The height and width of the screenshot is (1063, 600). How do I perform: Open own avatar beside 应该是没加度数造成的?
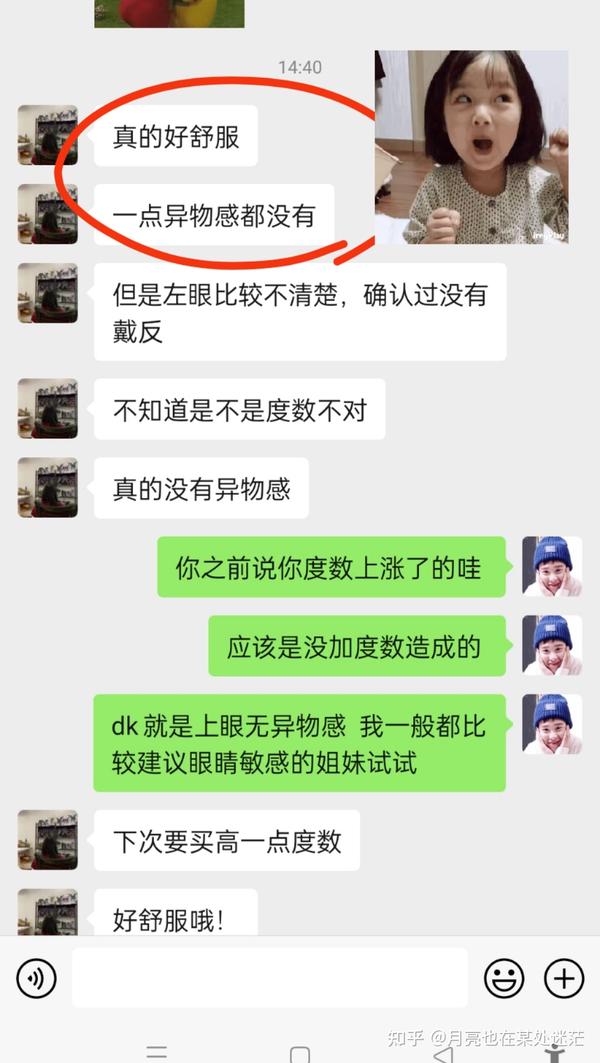click(552, 645)
